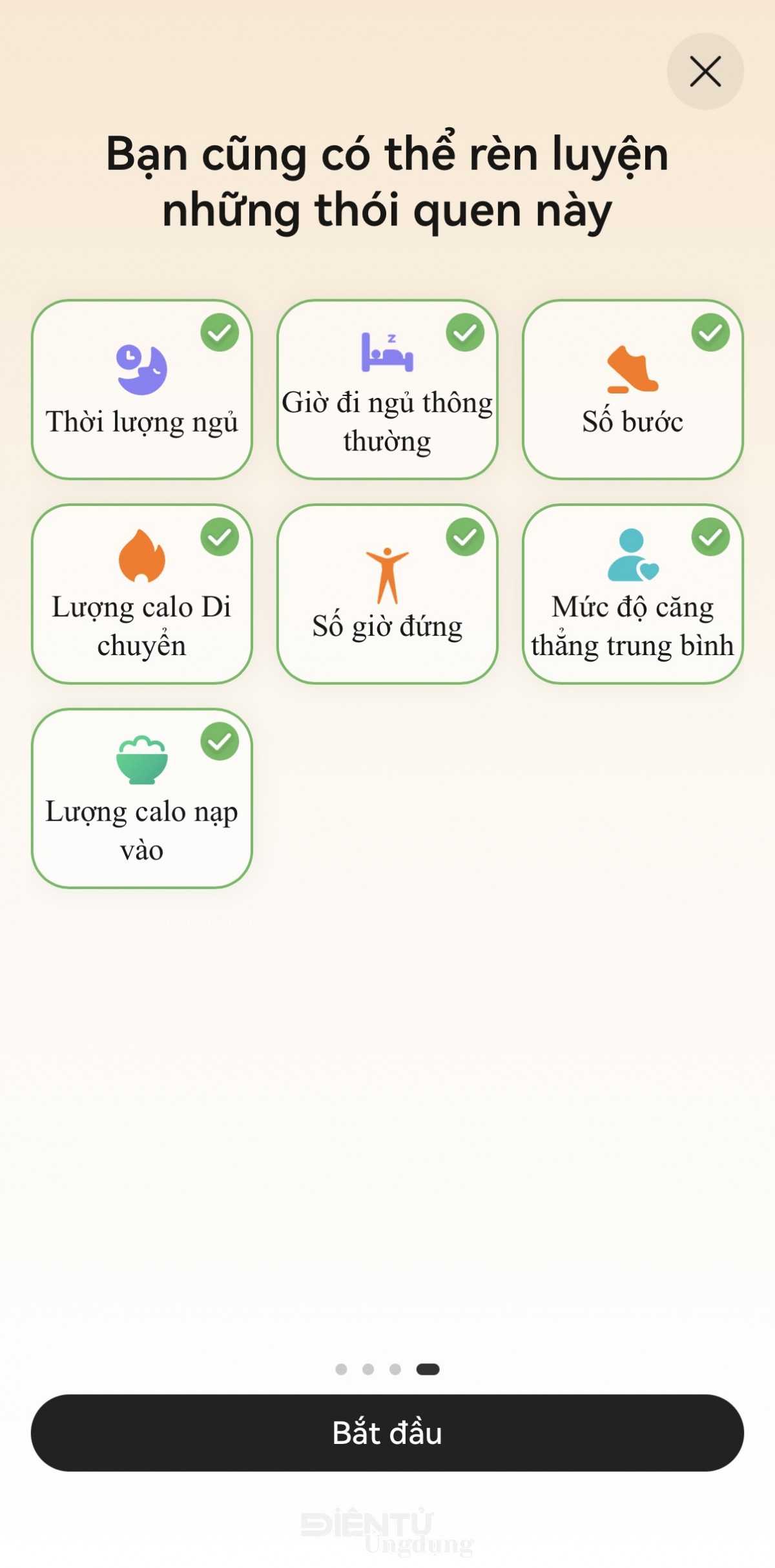This screenshot has width=775, height=1568.
Task: Toggle the Lượng calo nạp vào card
Action: pyautogui.click(x=141, y=799)
